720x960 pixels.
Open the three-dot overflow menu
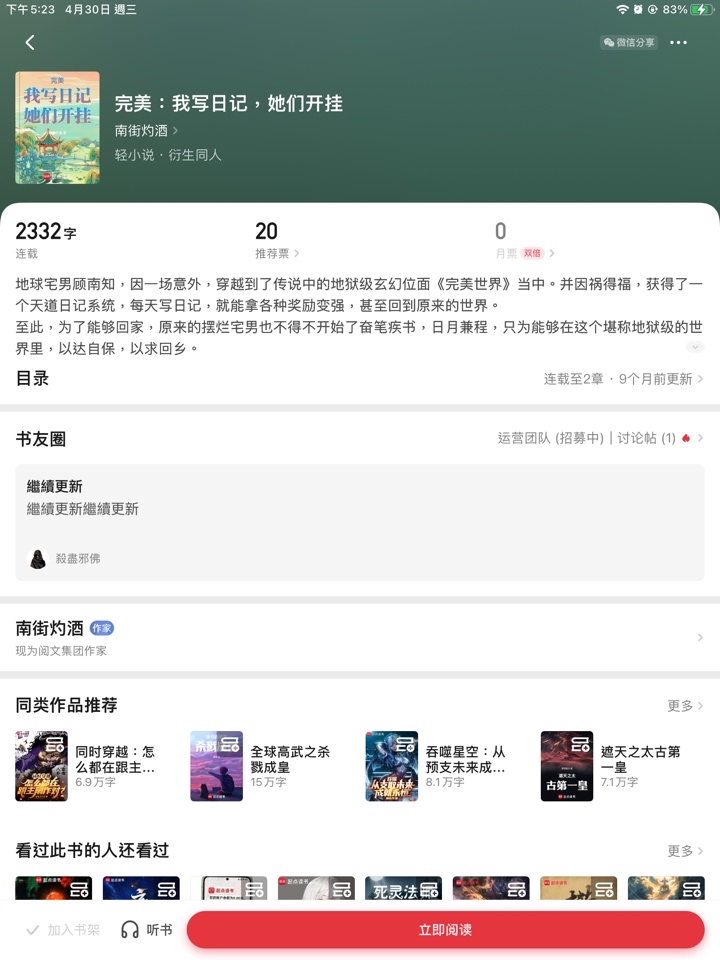679,43
